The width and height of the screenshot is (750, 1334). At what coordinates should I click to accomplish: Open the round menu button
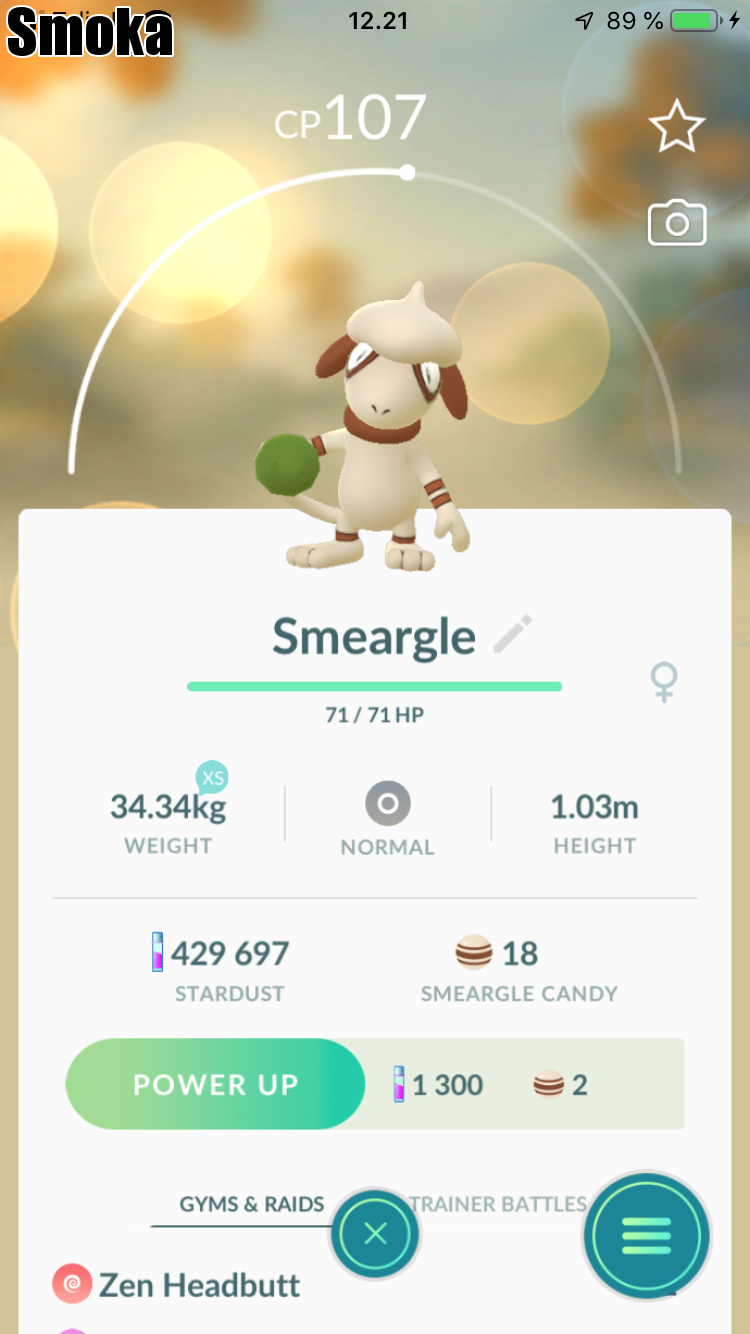[646, 1236]
